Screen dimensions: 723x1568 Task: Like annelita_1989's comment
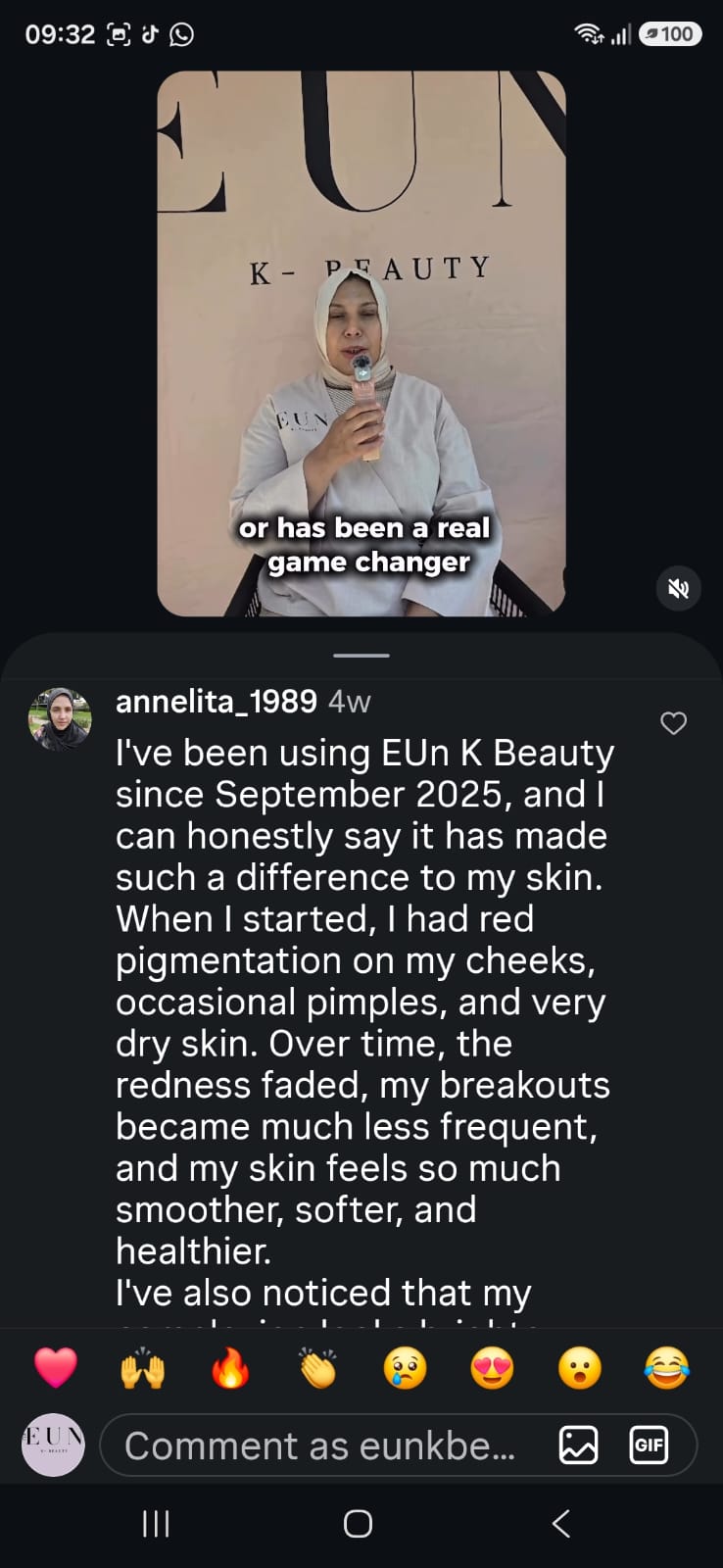pyautogui.click(x=673, y=723)
